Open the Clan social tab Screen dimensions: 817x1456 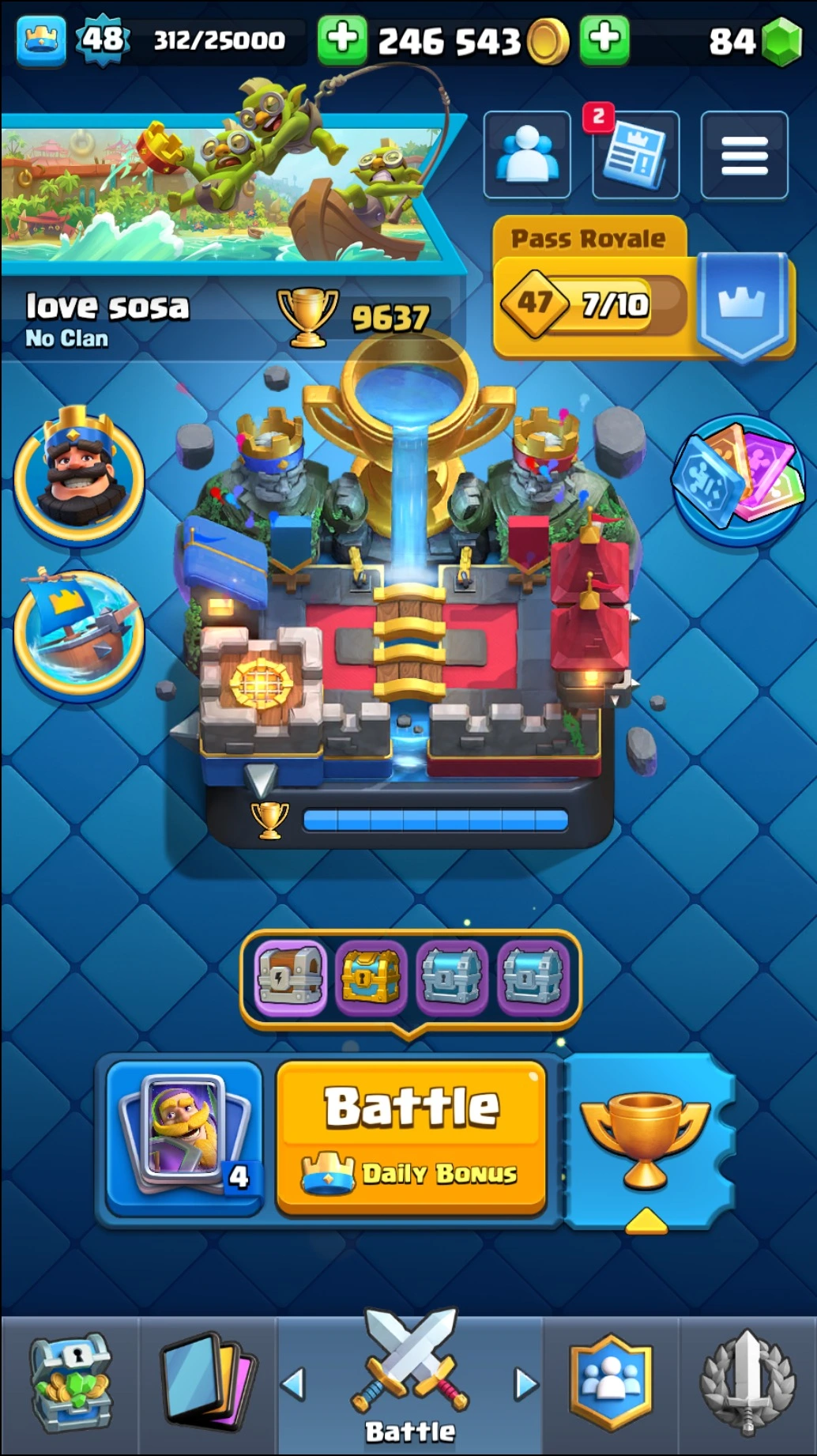610,1385
